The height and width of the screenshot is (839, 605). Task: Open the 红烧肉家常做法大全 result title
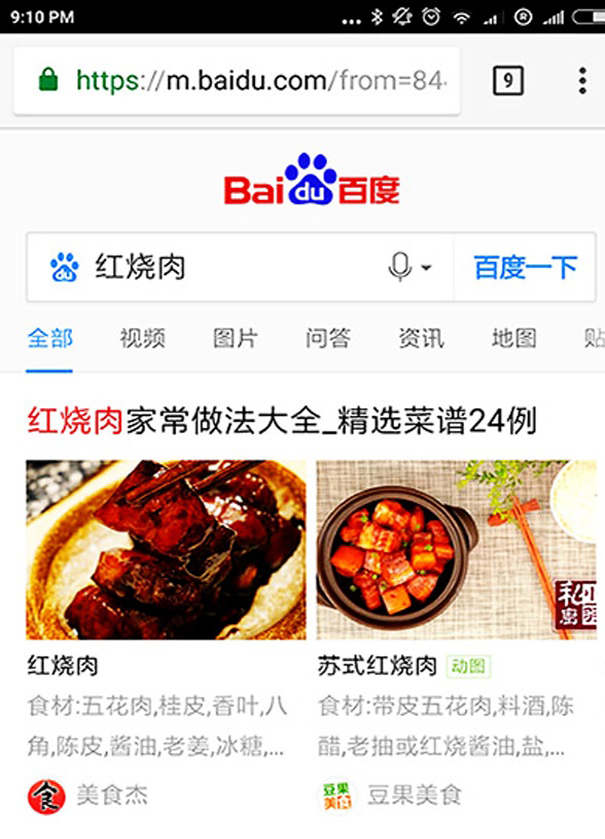(x=282, y=421)
